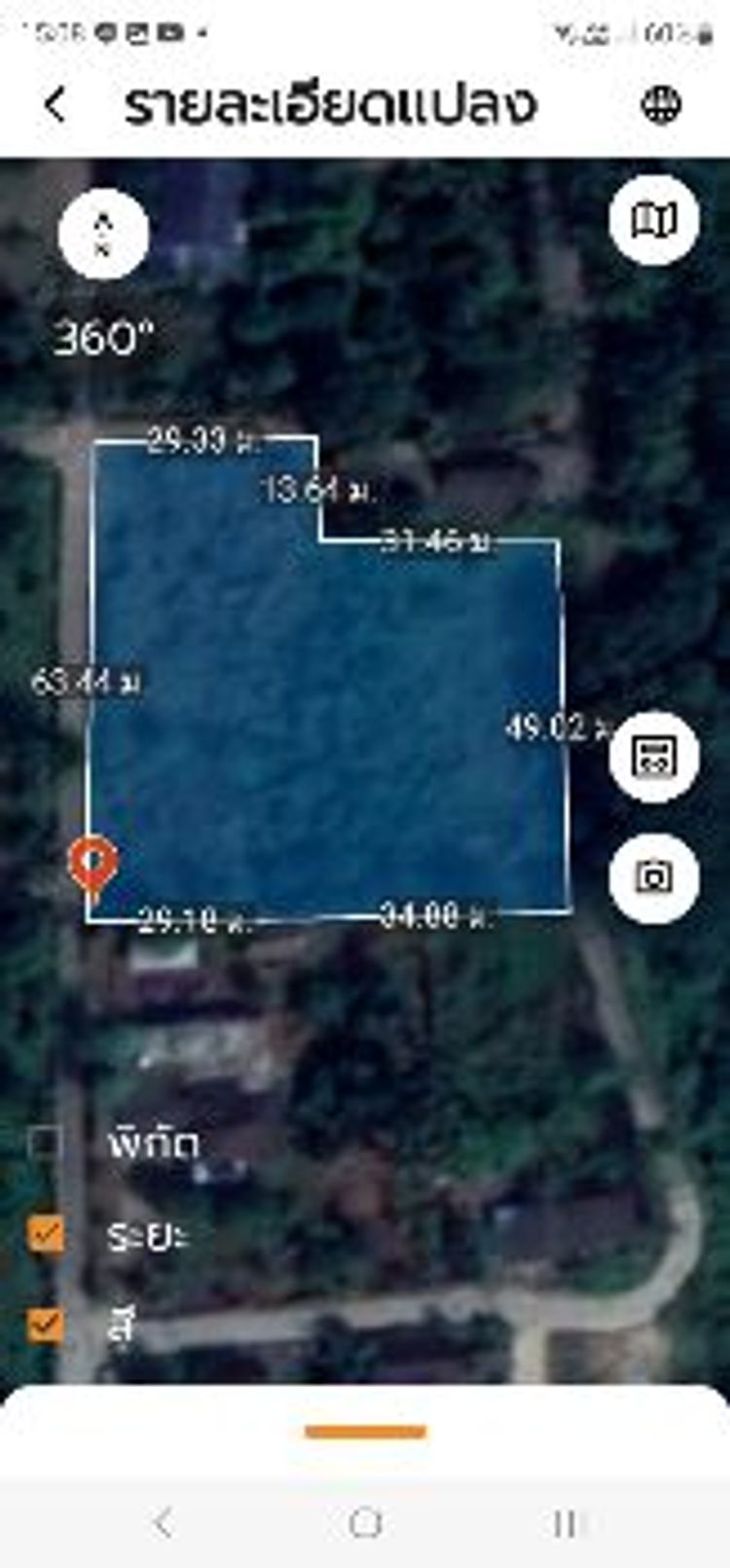Go to the system home screen

tap(365, 1522)
